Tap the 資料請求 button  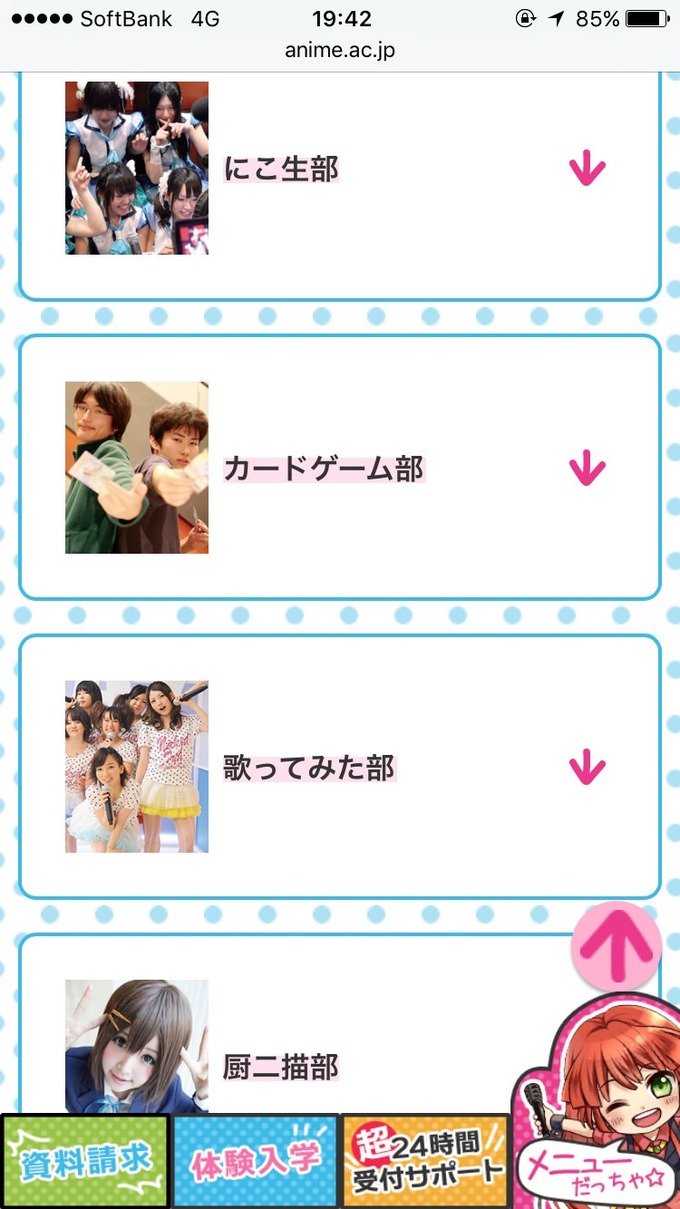point(85,1161)
